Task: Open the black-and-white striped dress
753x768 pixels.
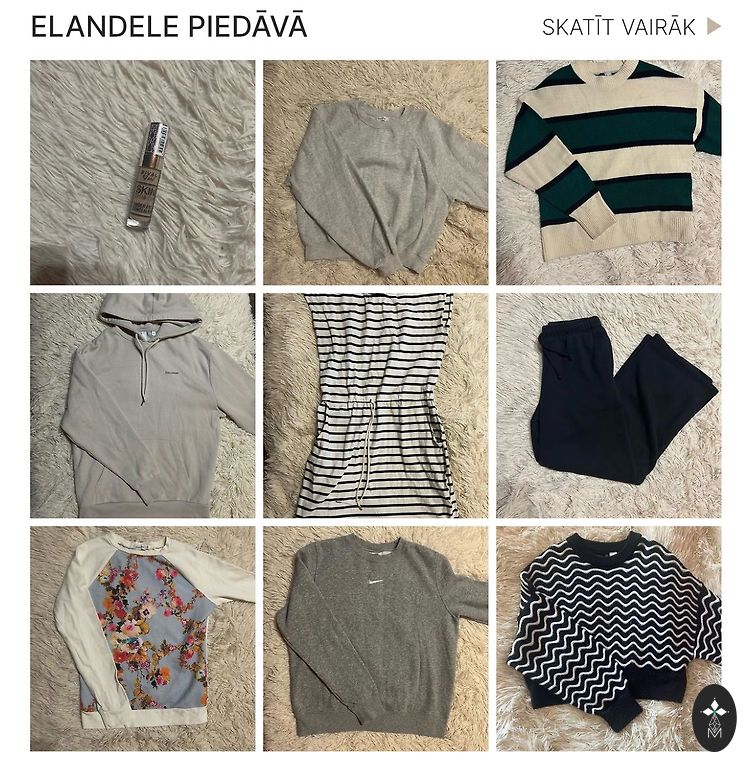Action: (x=376, y=405)
